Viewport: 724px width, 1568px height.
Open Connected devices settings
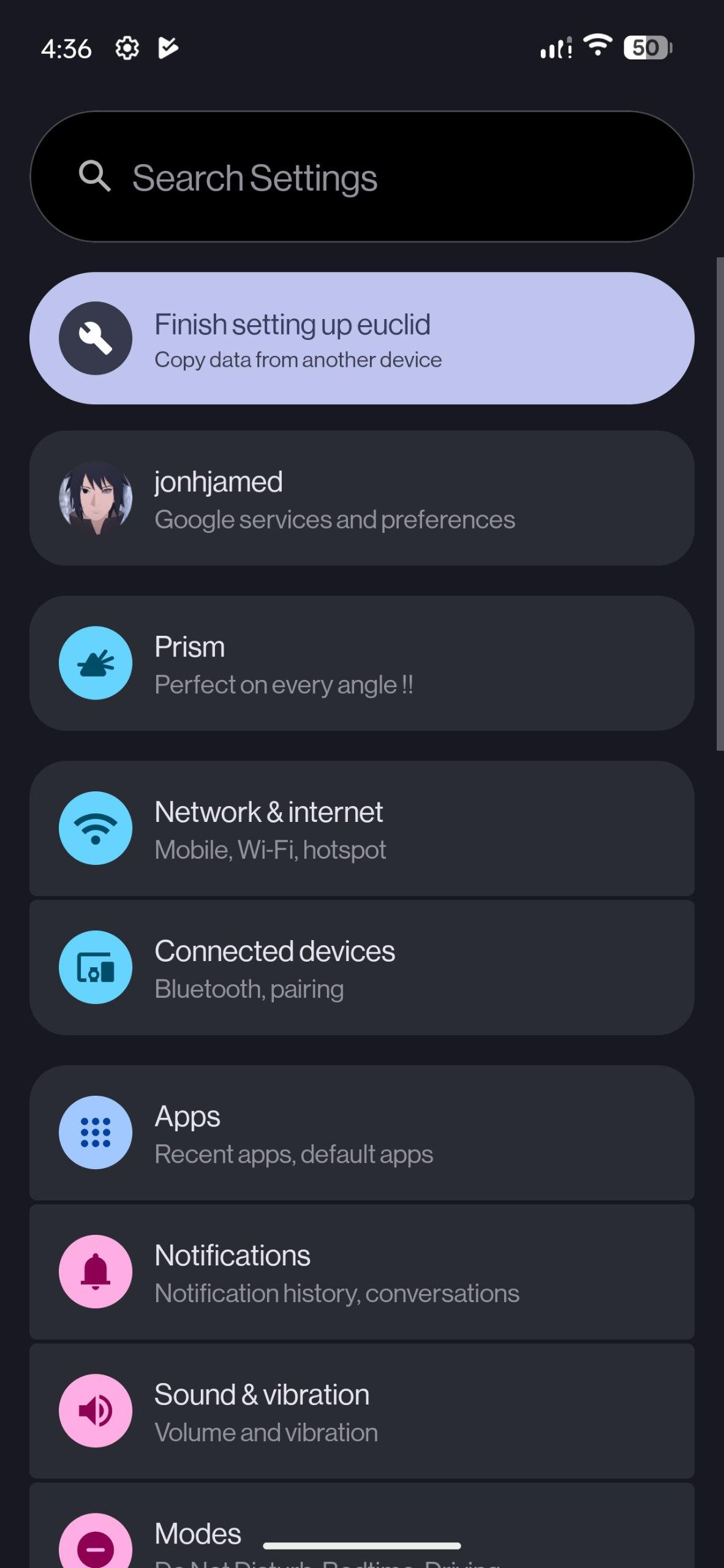click(361, 968)
